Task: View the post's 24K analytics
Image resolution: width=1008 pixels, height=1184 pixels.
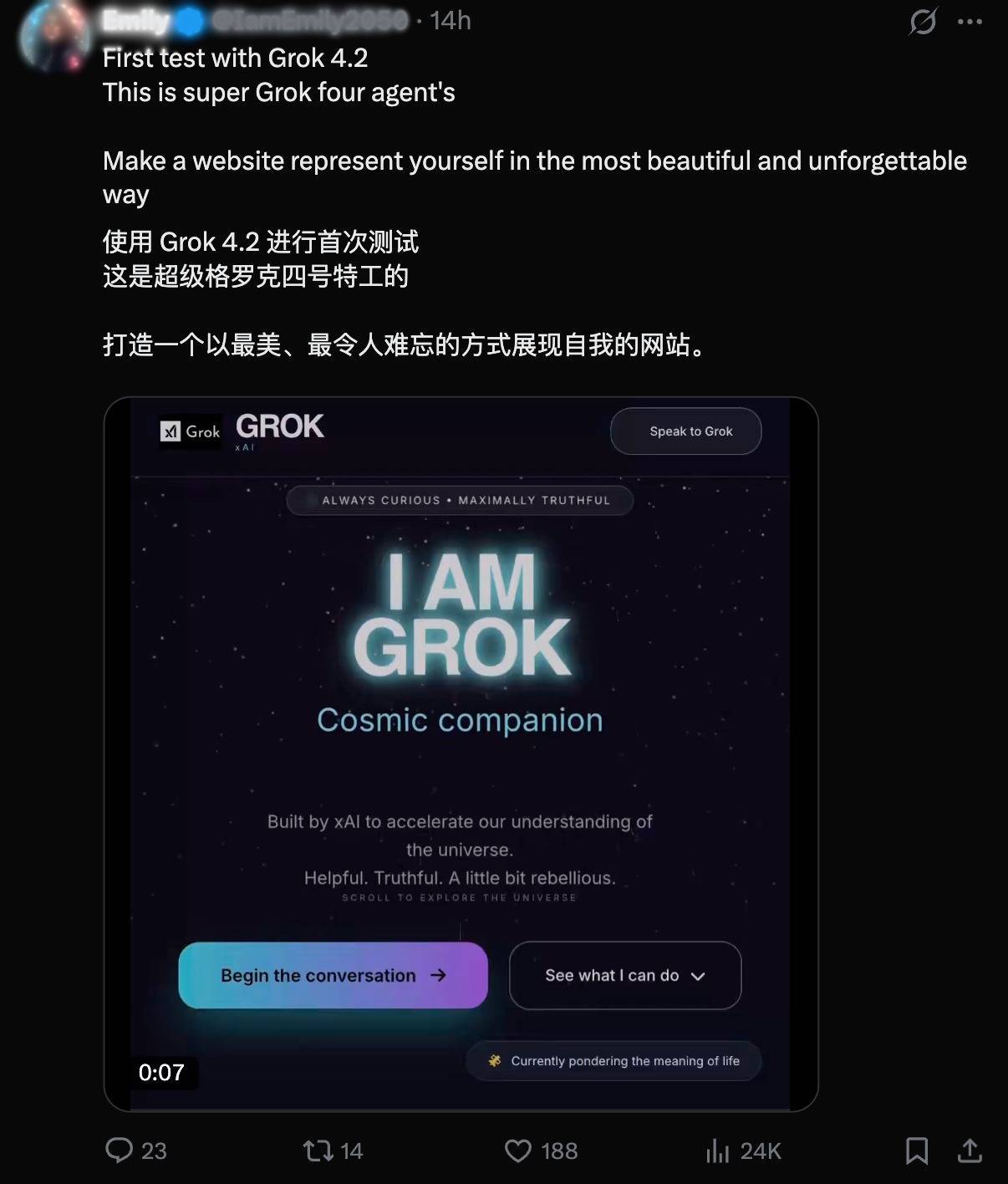Action: click(x=718, y=1151)
